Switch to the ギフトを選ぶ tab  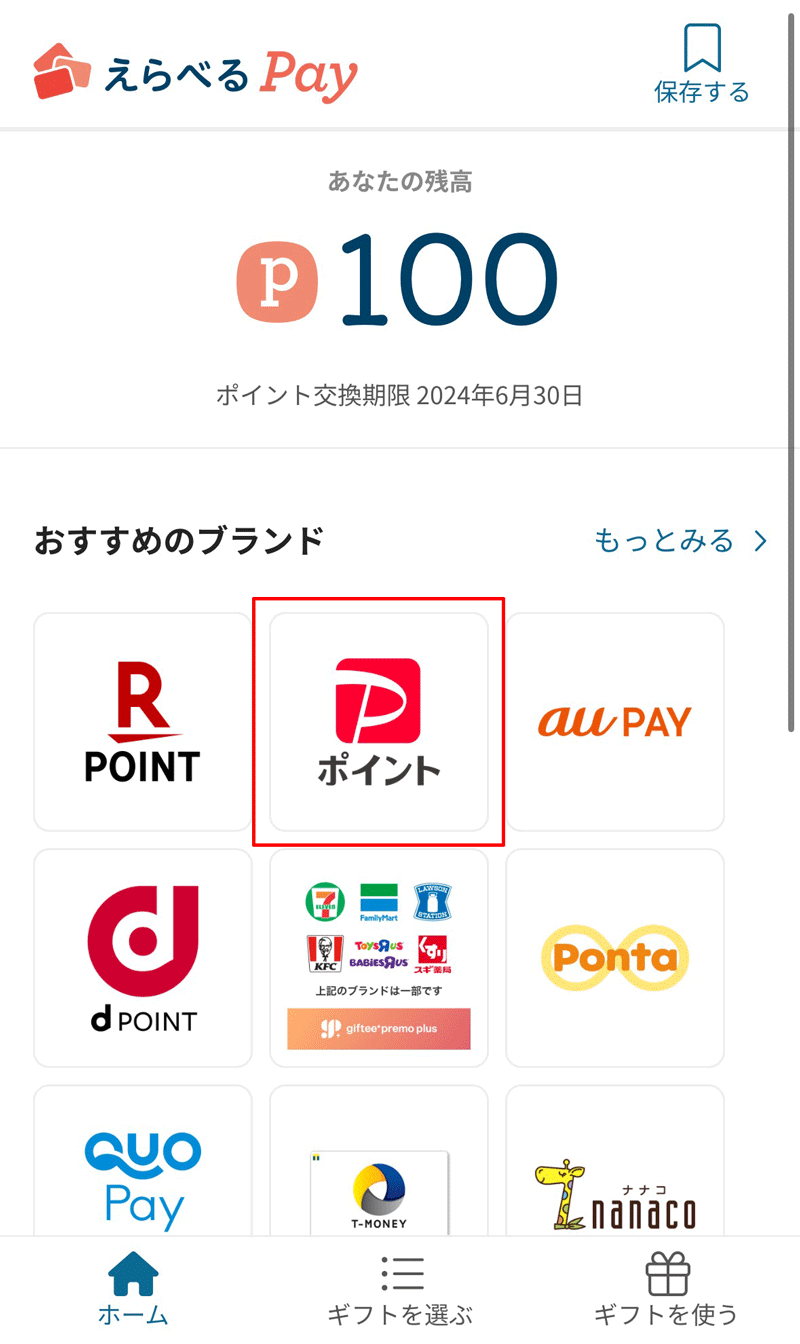tap(400, 1290)
